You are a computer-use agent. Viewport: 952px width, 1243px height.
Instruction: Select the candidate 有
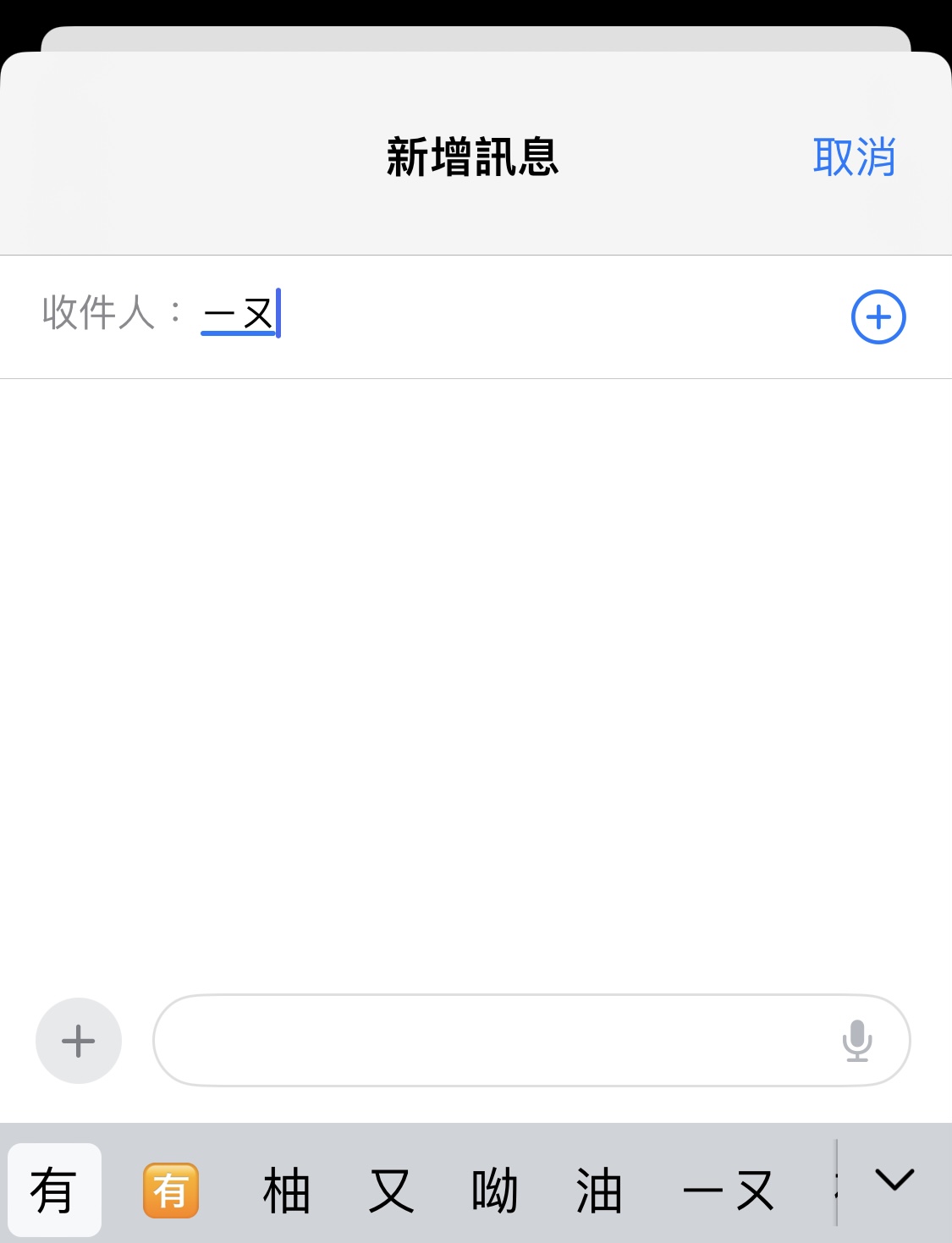tap(54, 1191)
